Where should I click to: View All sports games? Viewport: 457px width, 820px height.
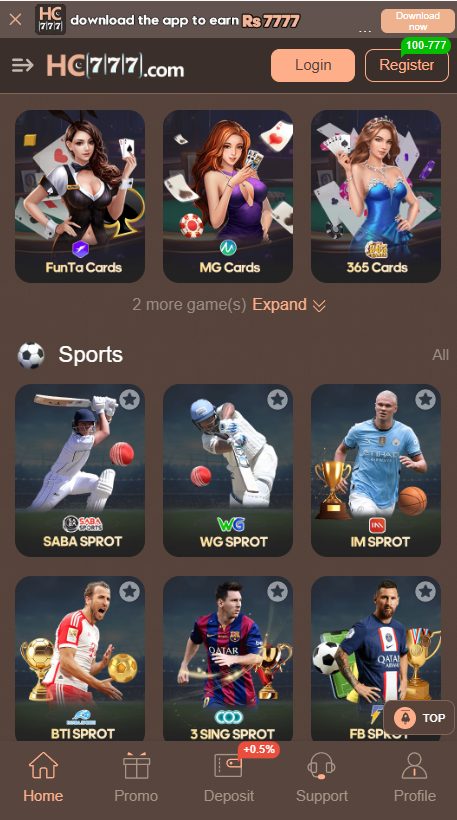pyautogui.click(x=440, y=355)
